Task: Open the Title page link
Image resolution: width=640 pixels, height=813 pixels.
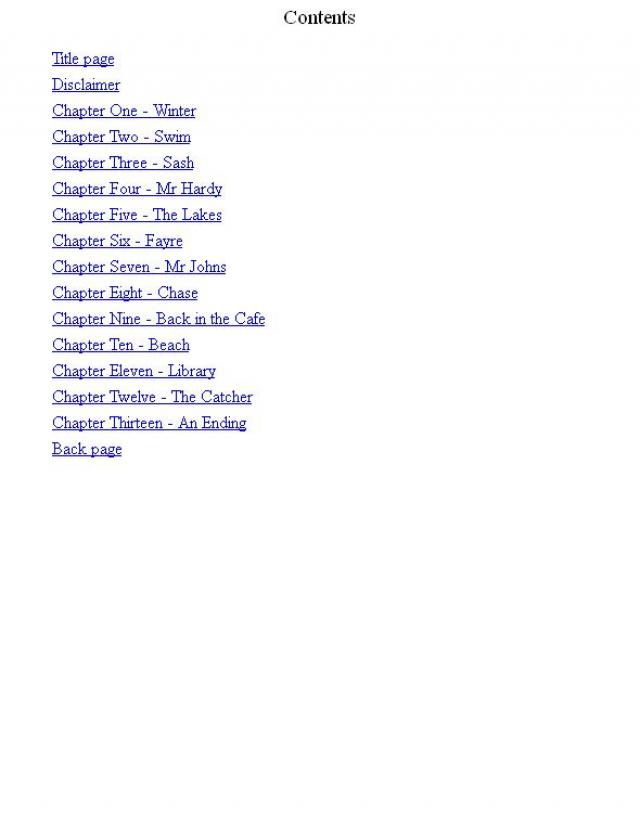Action: pos(83,59)
